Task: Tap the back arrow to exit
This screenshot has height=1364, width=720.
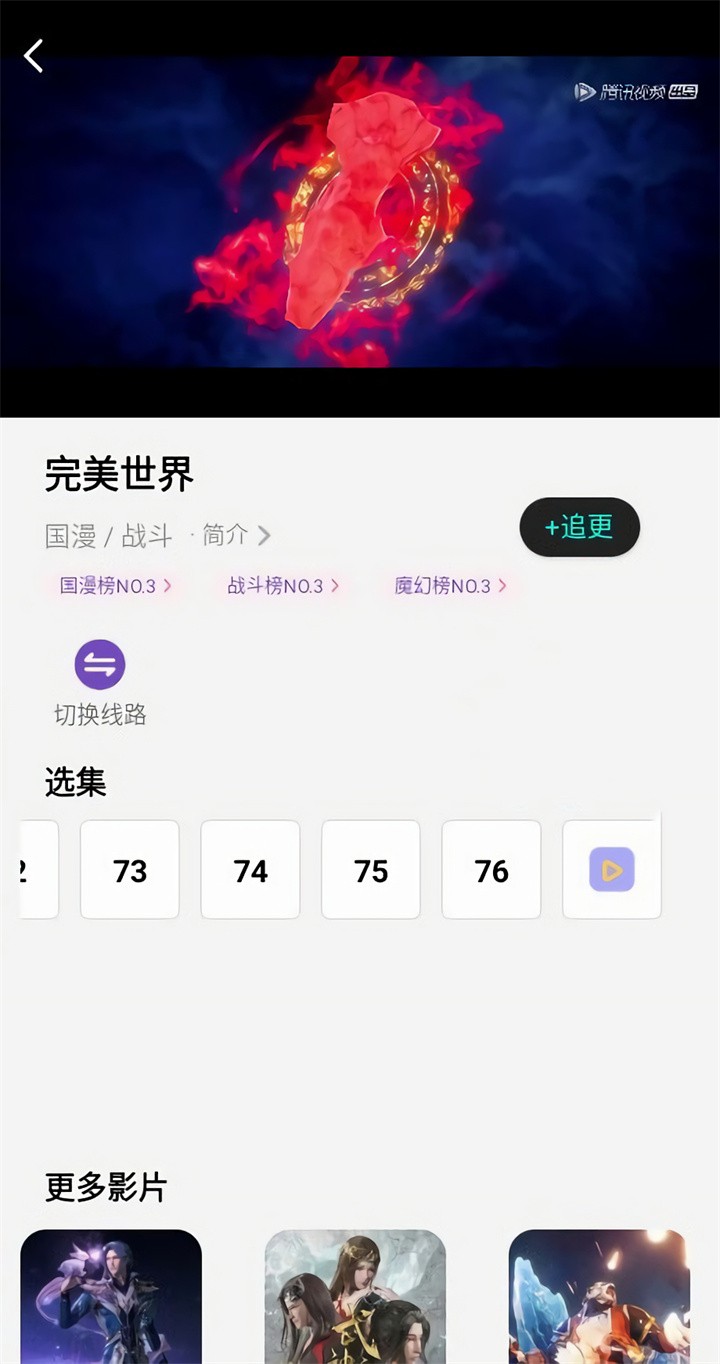Action: point(33,55)
